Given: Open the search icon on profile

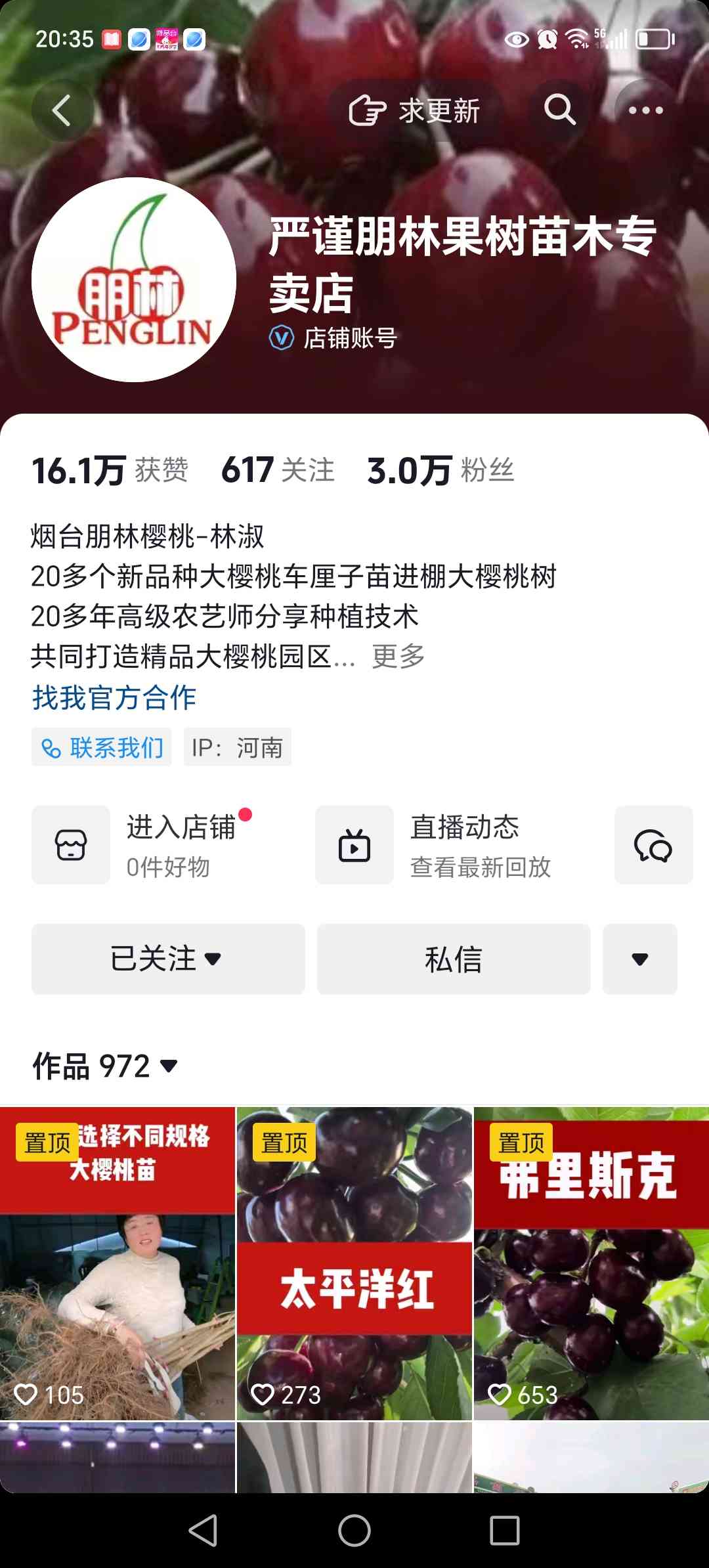Looking at the screenshot, I should tap(559, 110).
